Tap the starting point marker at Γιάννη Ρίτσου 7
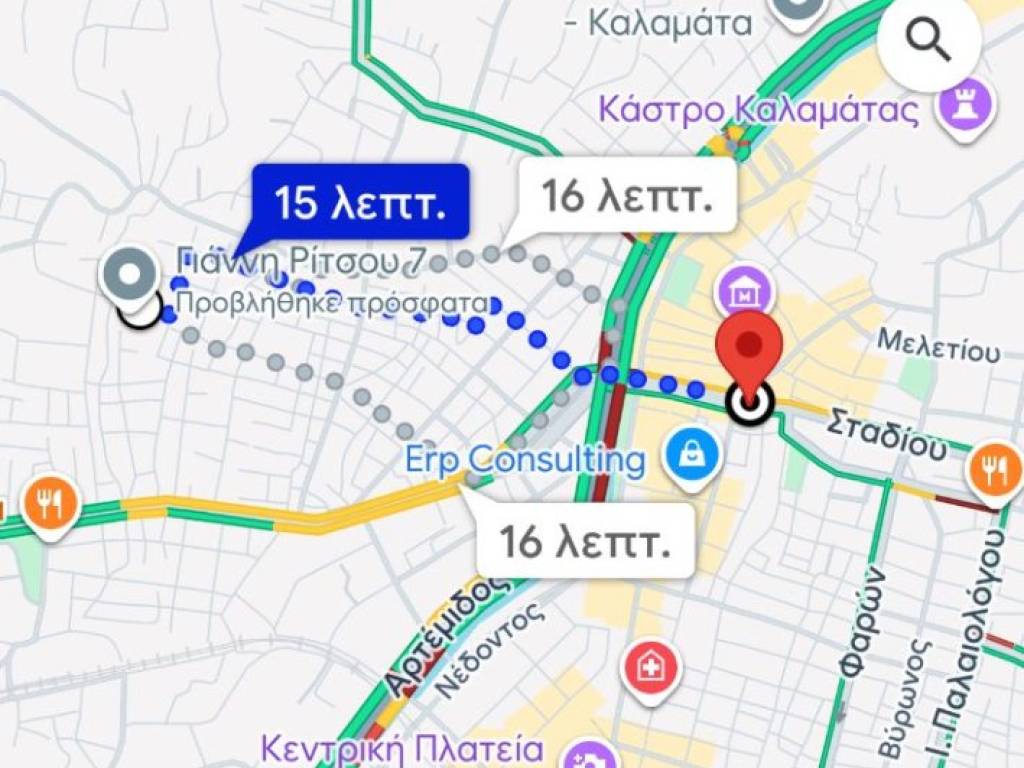 tap(130, 272)
